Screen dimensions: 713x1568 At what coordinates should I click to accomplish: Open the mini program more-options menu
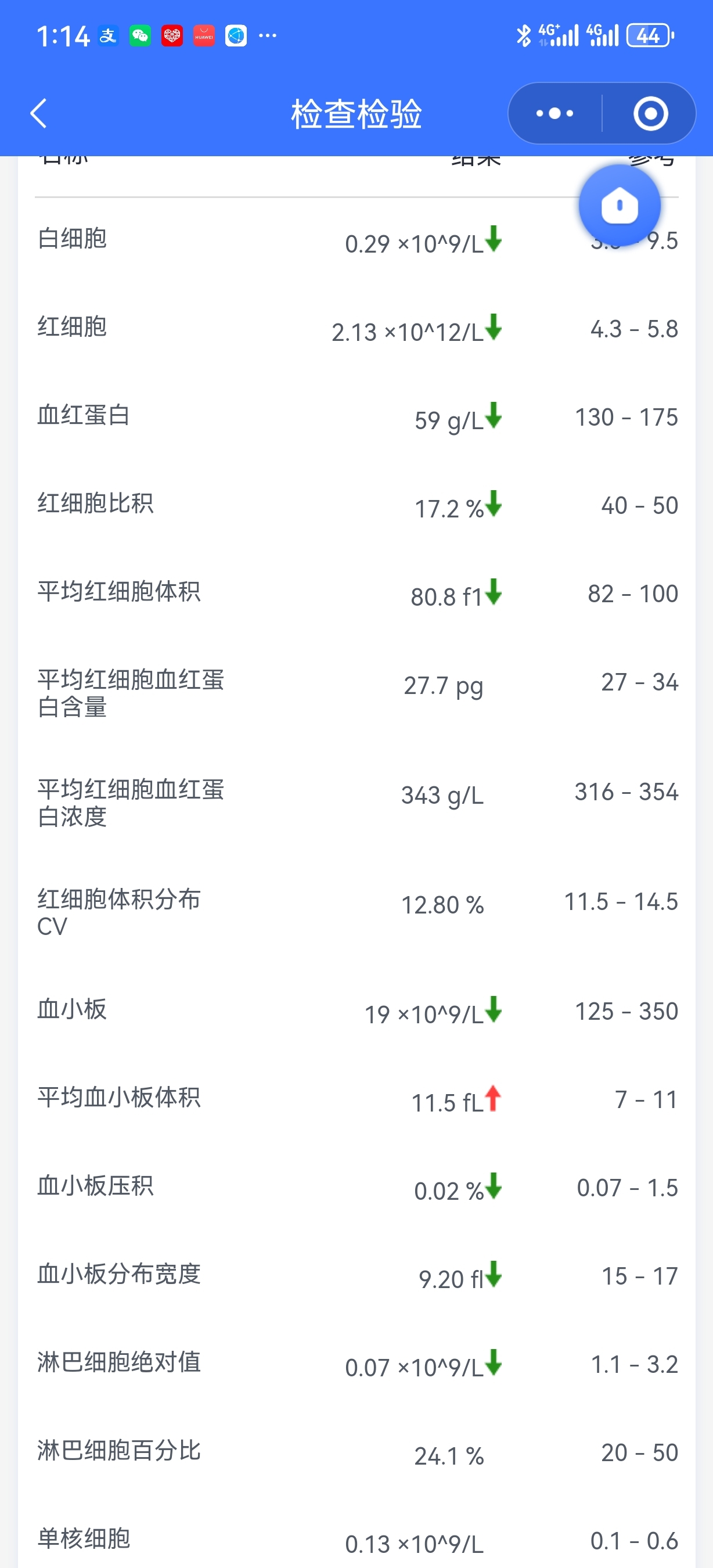point(554,113)
